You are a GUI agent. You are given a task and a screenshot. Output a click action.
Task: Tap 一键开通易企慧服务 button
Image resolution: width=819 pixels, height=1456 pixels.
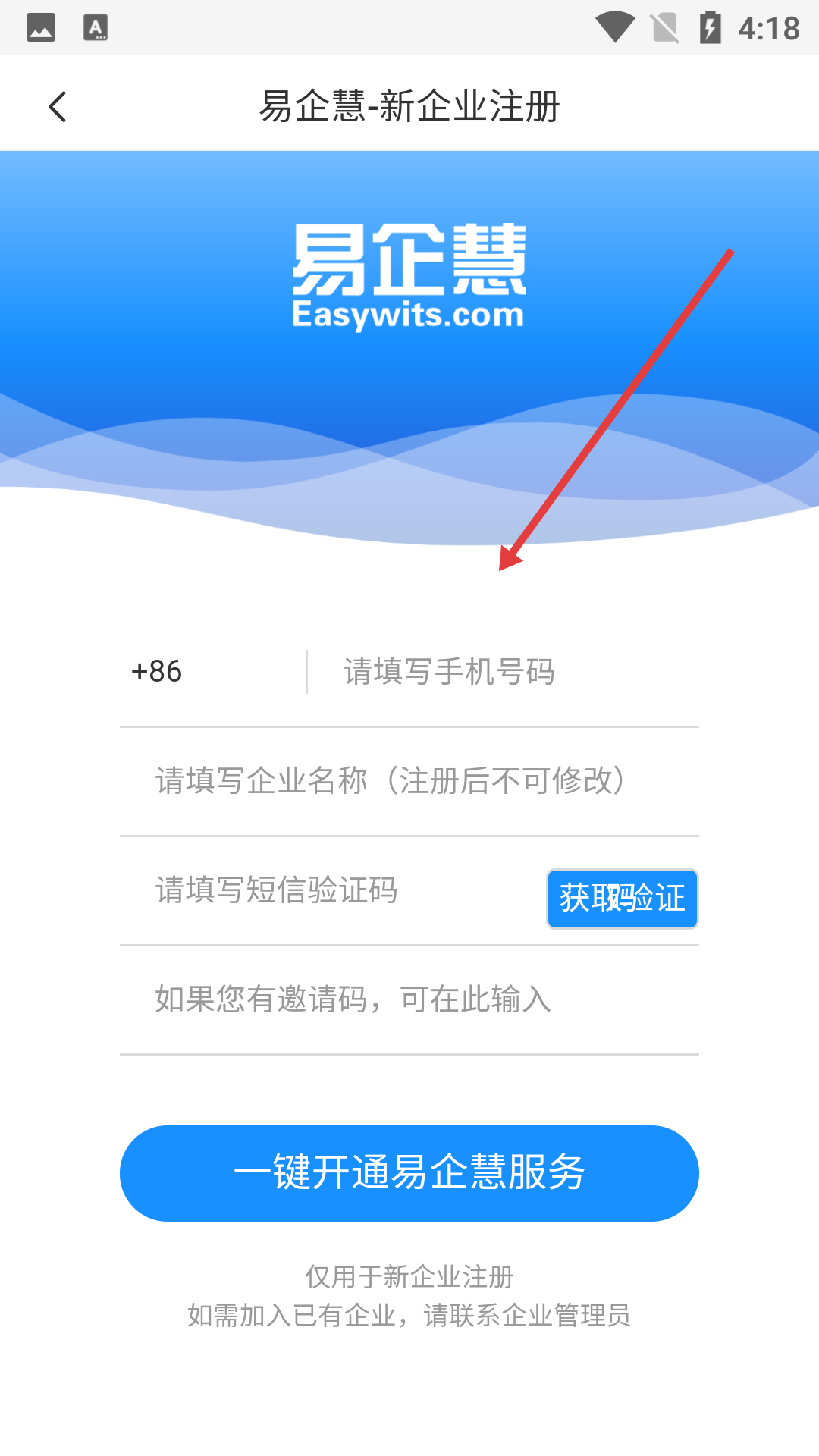click(x=409, y=1173)
